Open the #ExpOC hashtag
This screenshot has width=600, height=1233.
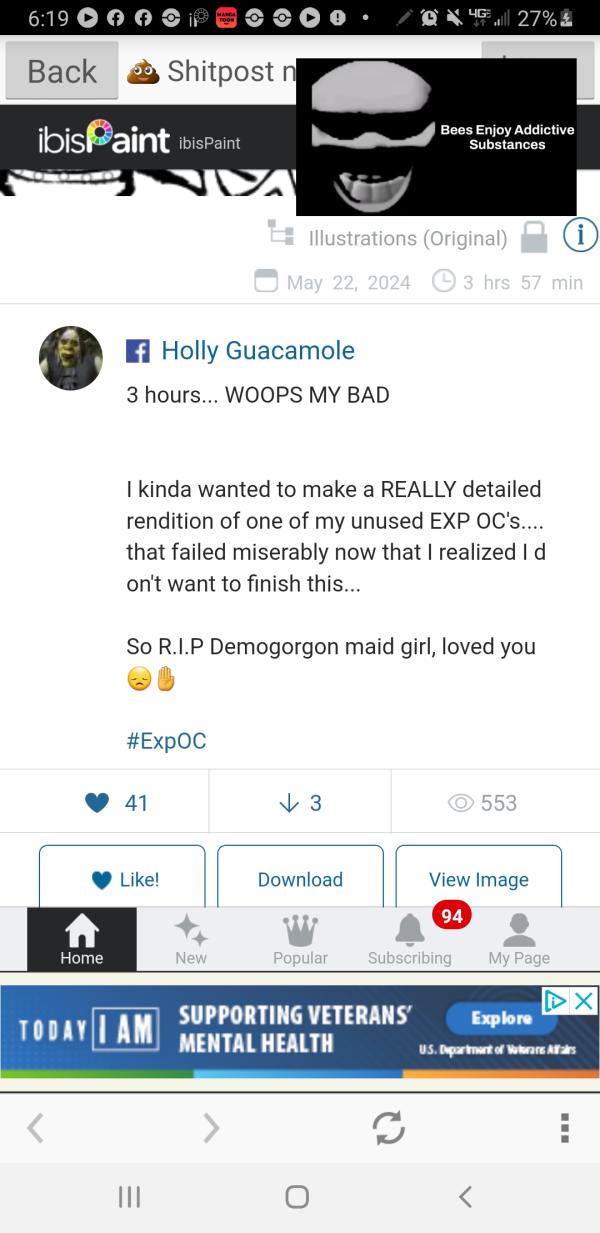pyautogui.click(x=166, y=741)
